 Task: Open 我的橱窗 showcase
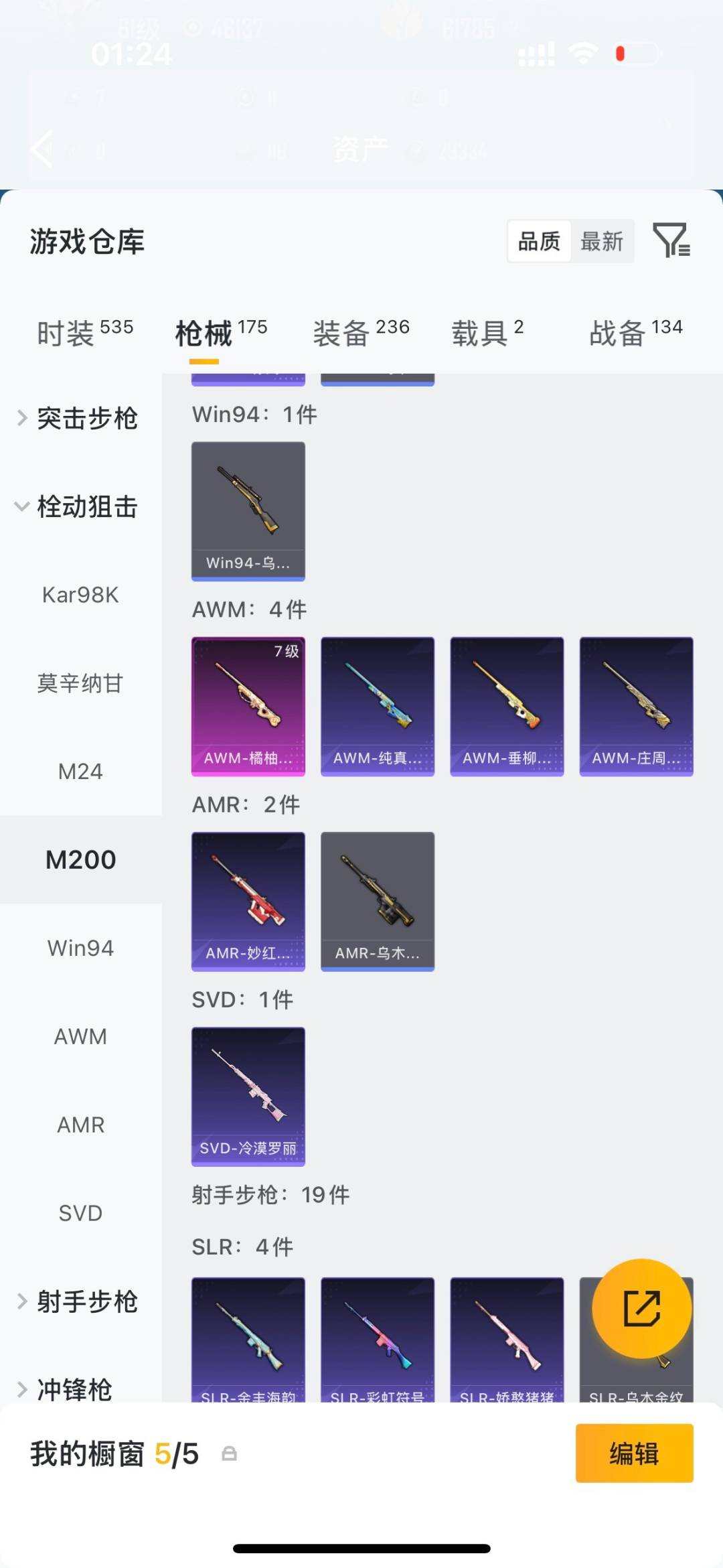tap(87, 1453)
